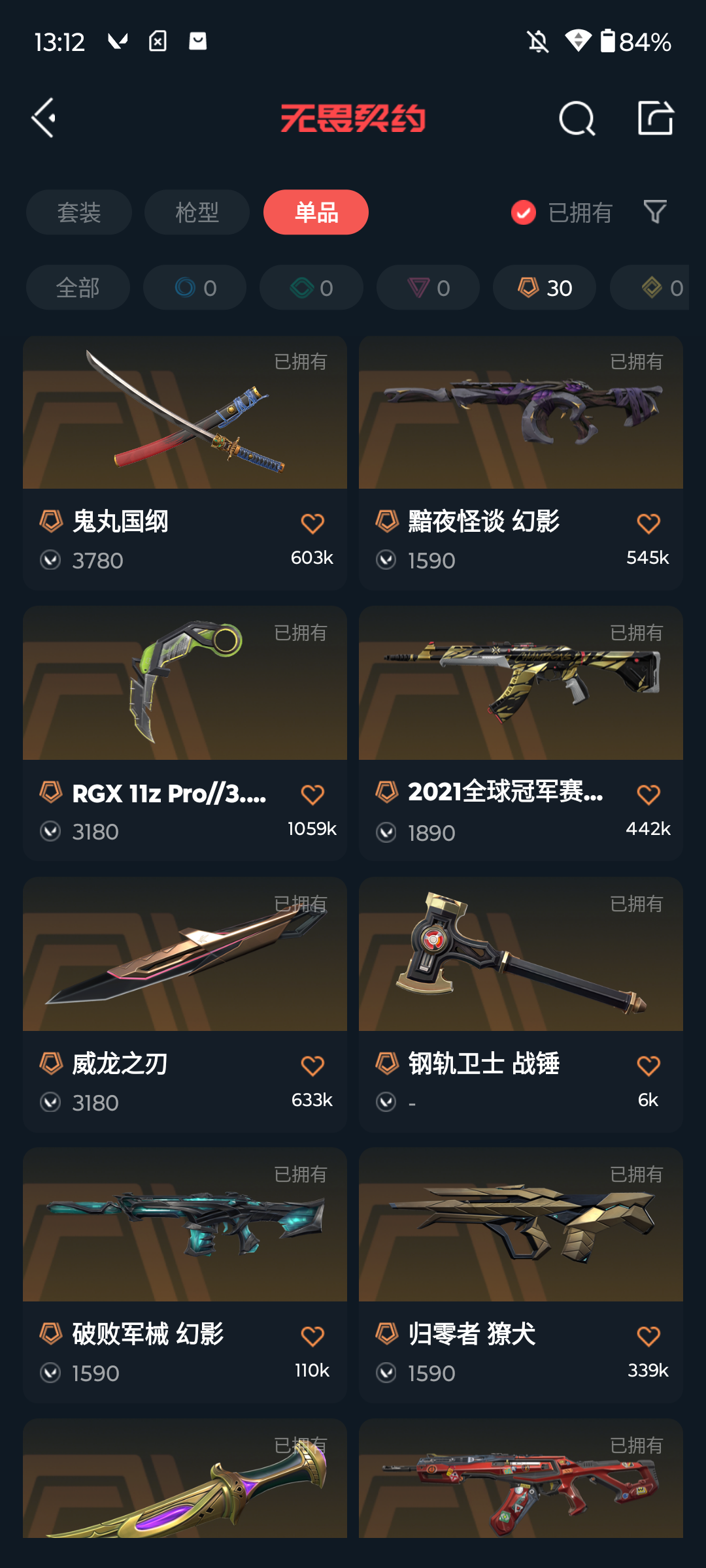Screen dimensions: 706x1568
Task: Switch to the 套装 tab
Action: tap(79, 212)
